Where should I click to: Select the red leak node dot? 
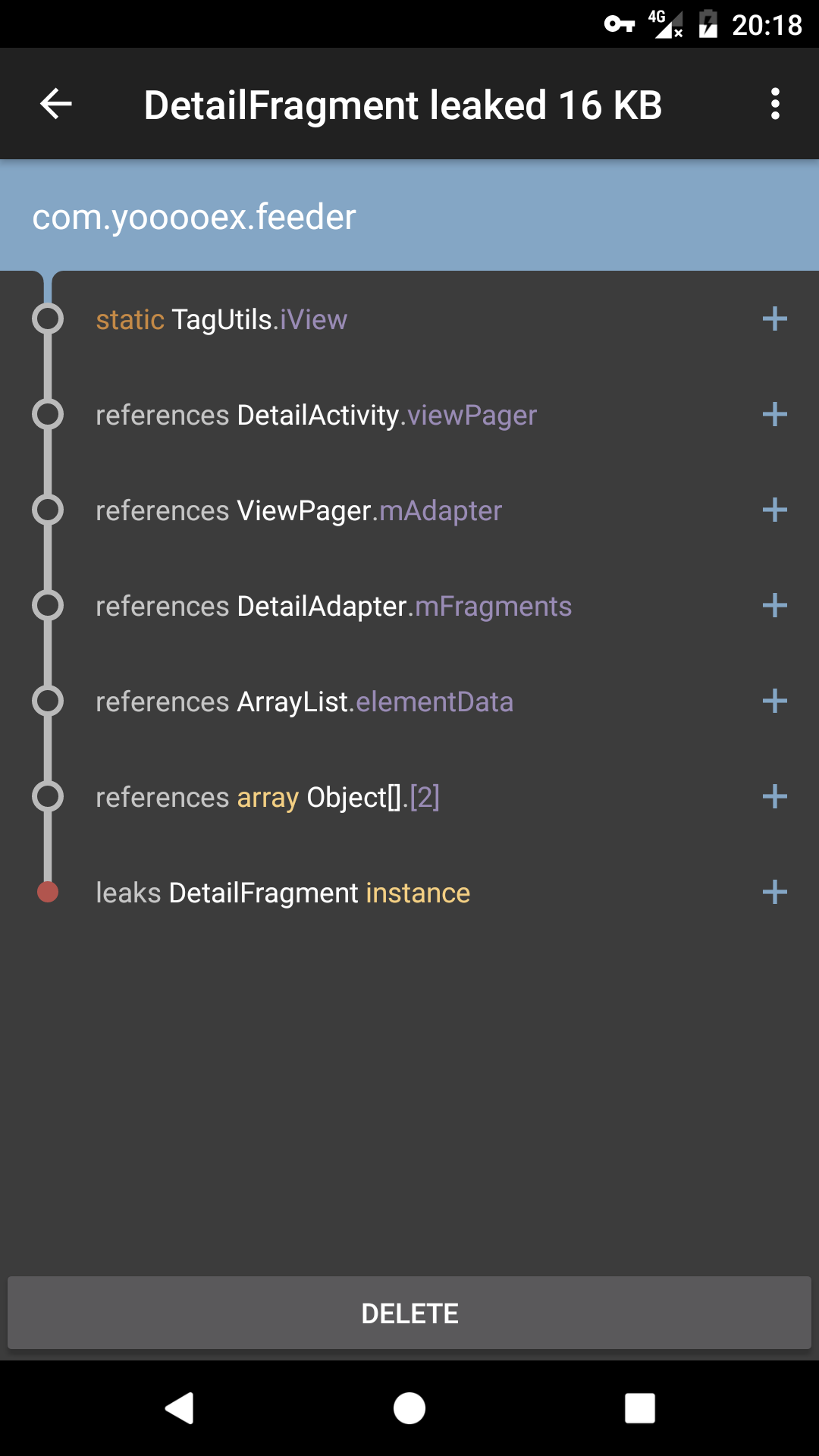click(x=49, y=893)
